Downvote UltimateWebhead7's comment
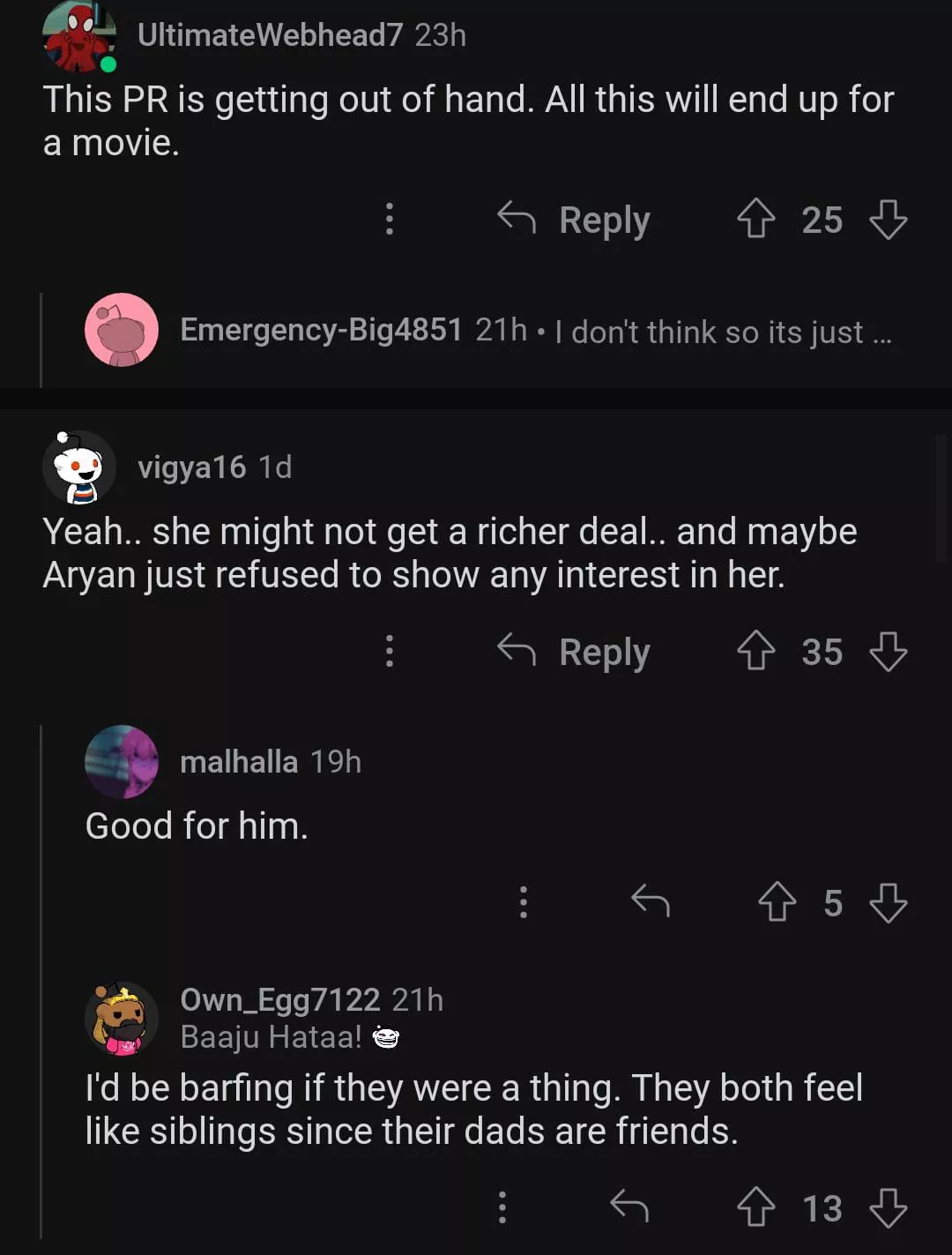 pyautogui.click(x=888, y=219)
